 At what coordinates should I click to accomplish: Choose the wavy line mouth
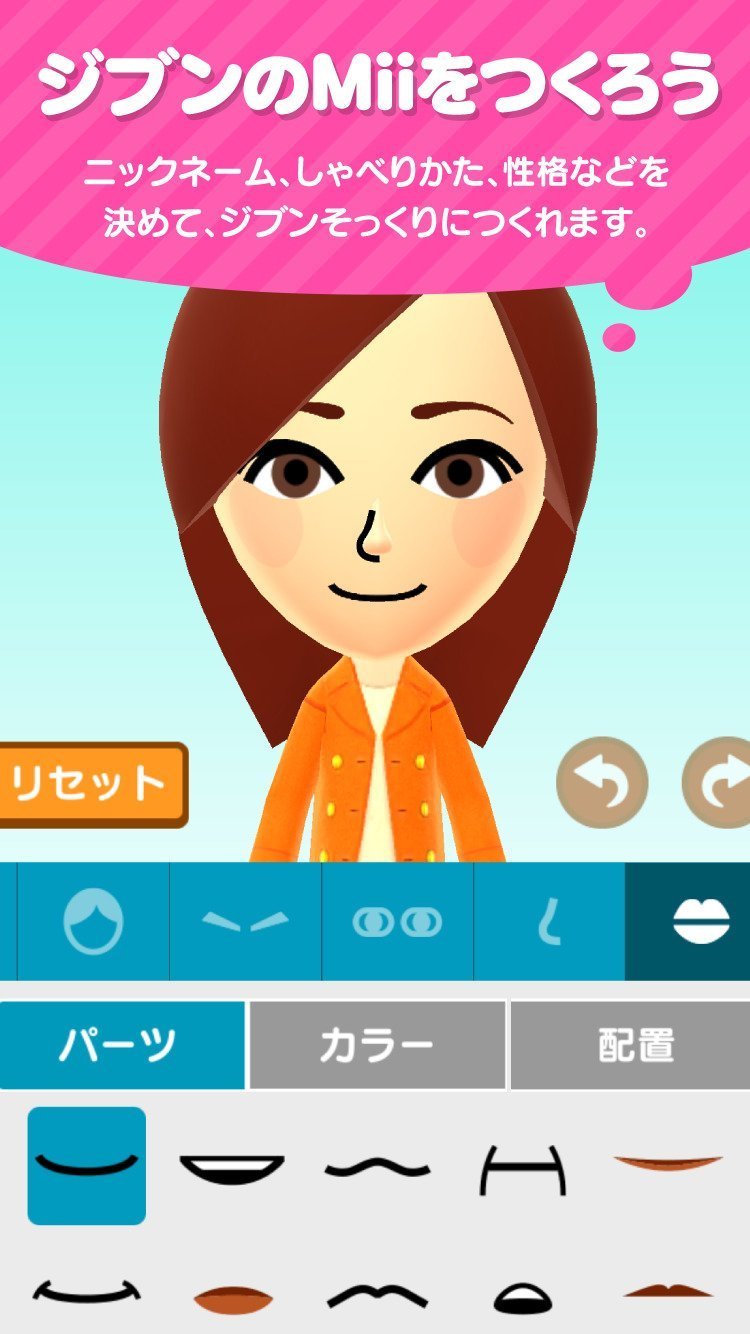tap(377, 1165)
